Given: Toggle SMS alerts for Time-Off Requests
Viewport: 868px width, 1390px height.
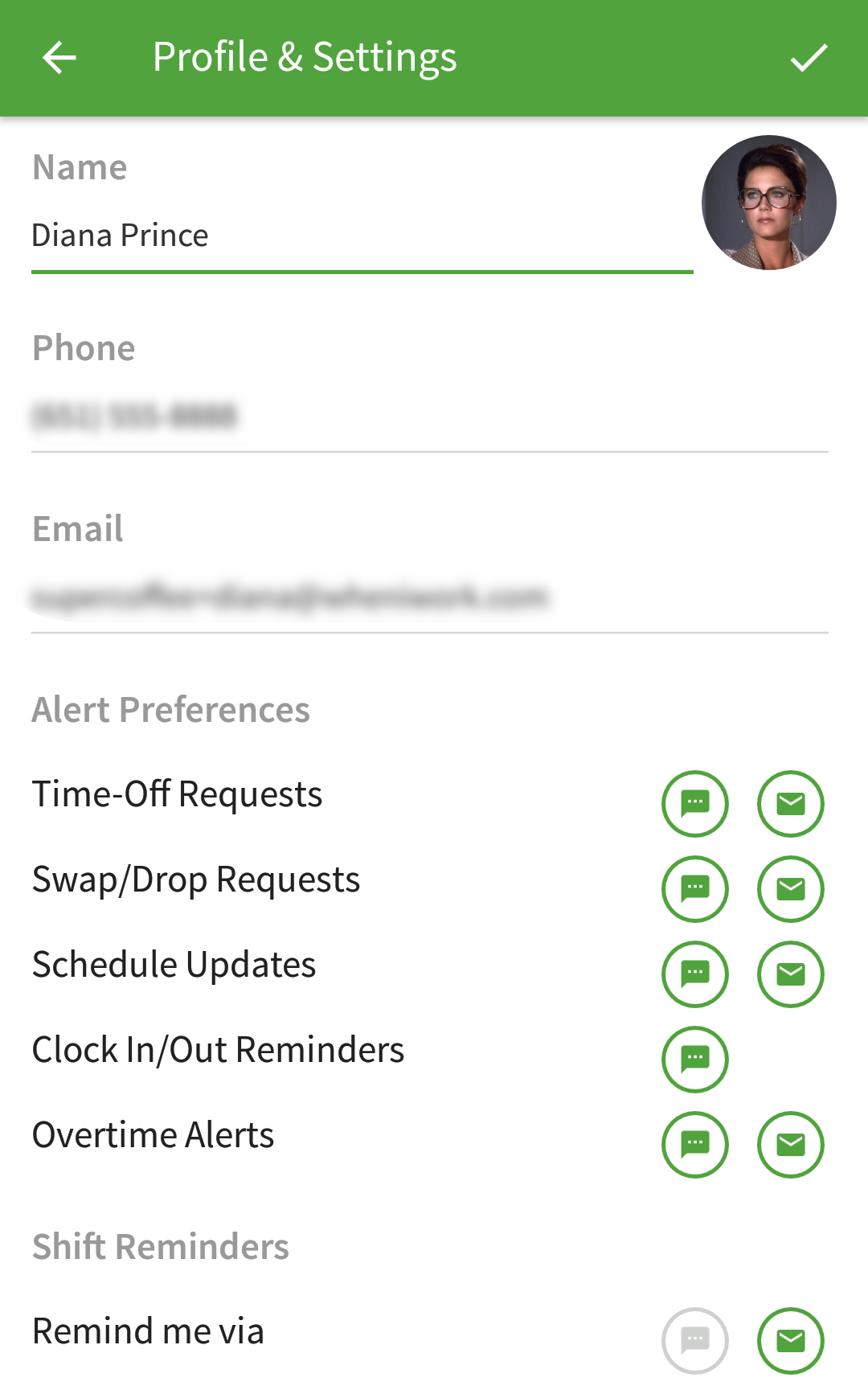Looking at the screenshot, I should point(695,803).
